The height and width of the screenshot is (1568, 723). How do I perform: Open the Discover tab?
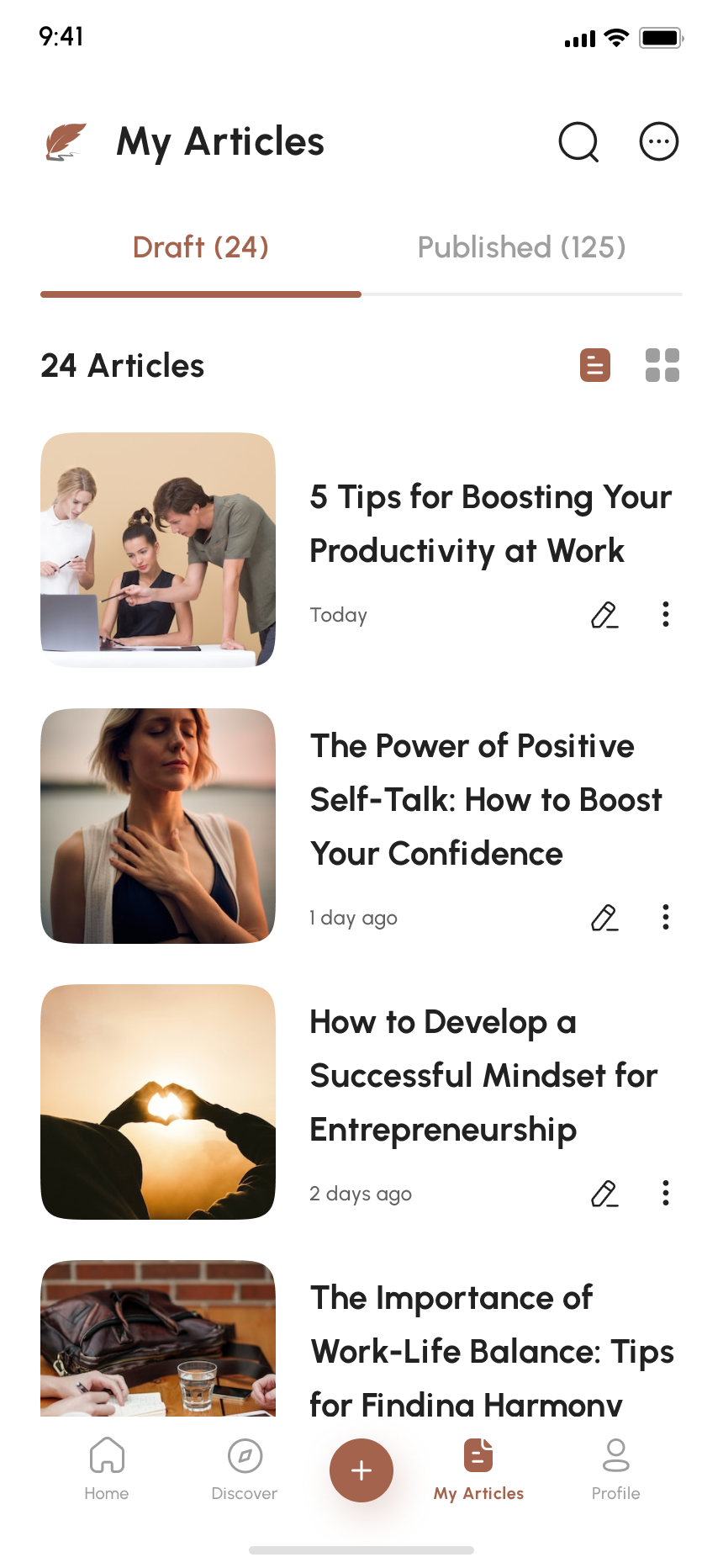pos(245,1468)
